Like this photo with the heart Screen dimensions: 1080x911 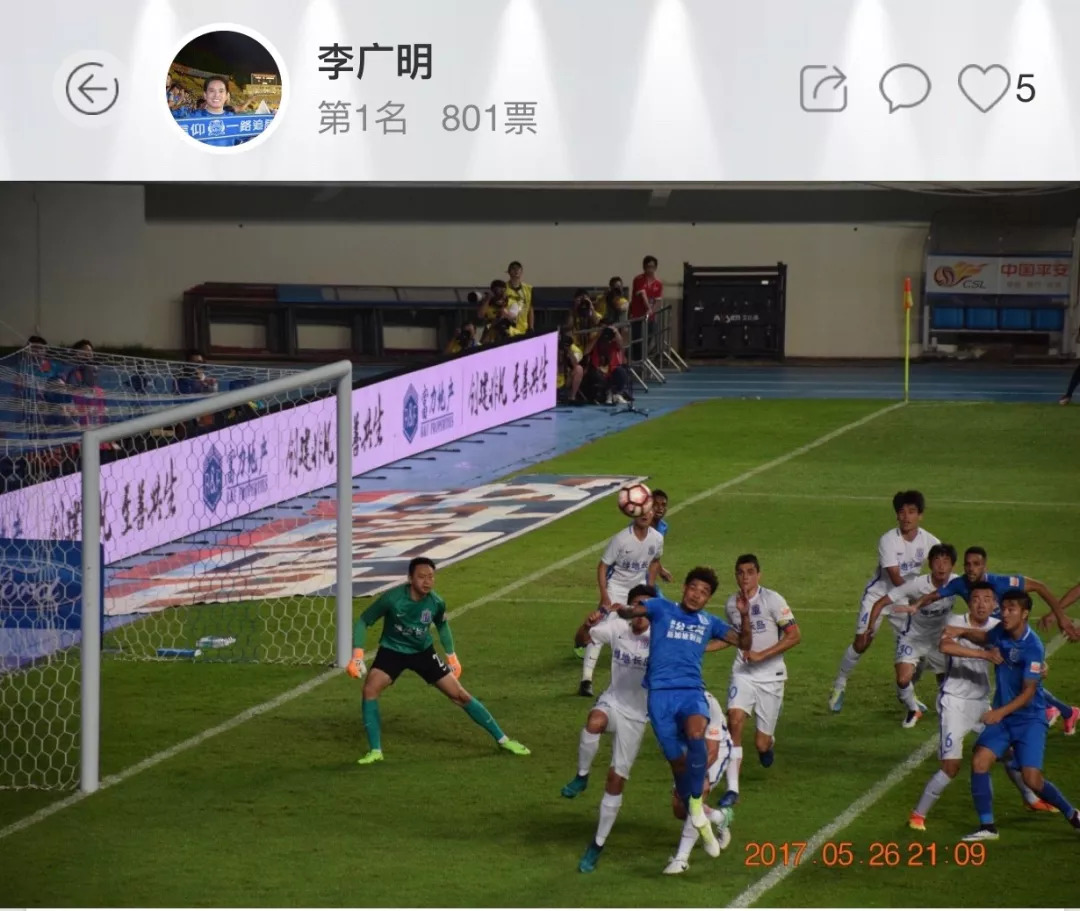pyautogui.click(x=984, y=89)
